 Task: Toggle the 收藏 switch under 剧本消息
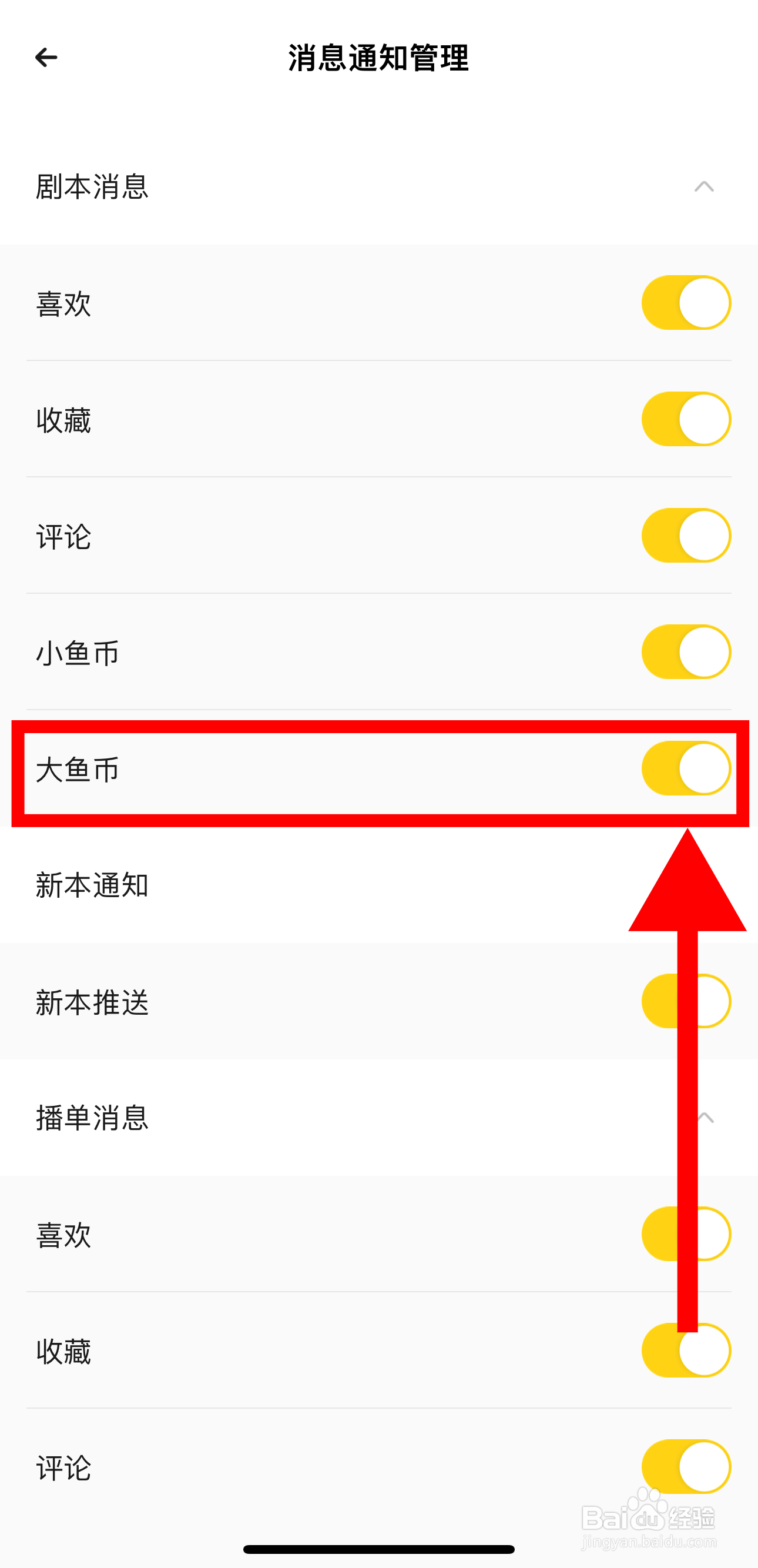click(x=685, y=419)
